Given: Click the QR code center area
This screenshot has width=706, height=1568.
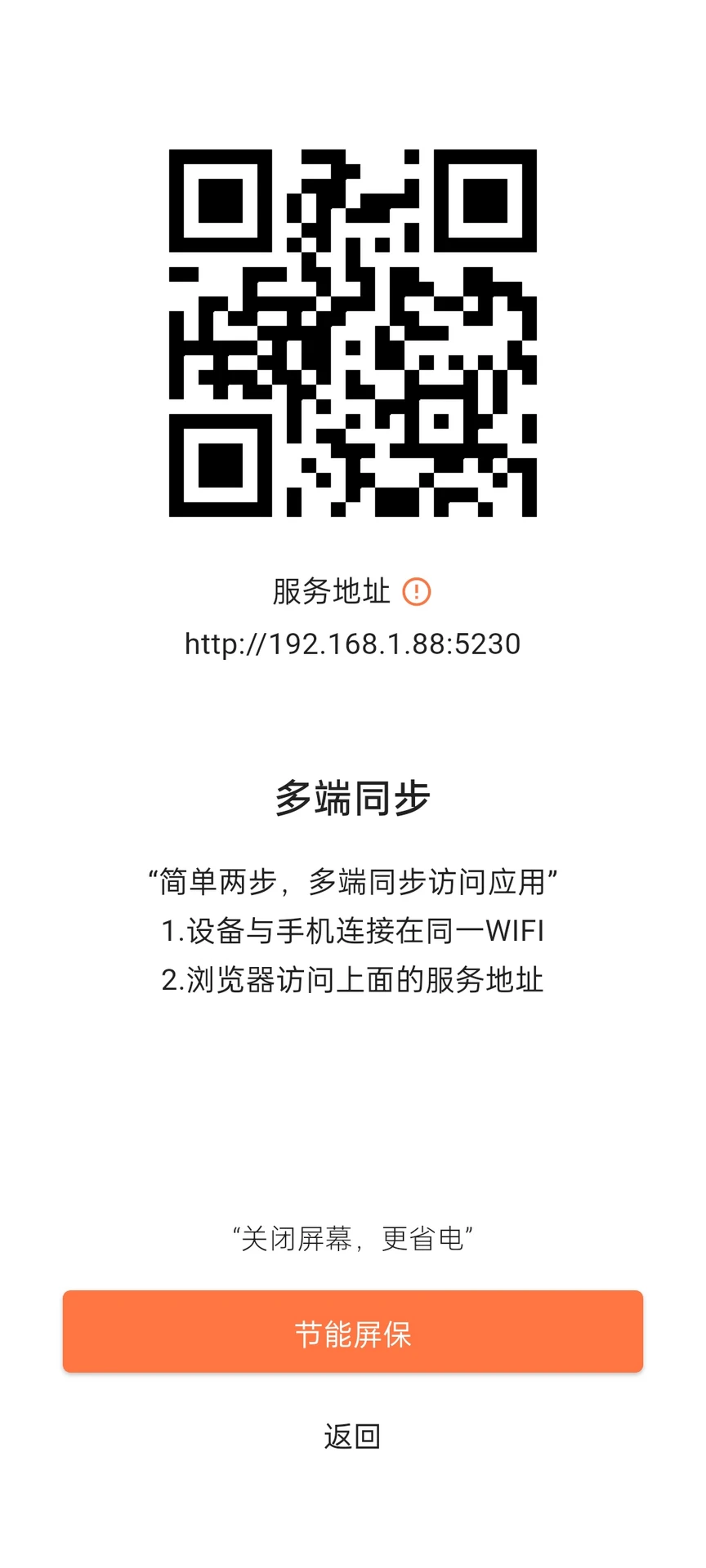Looking at the screenshot, I should 353,335.
